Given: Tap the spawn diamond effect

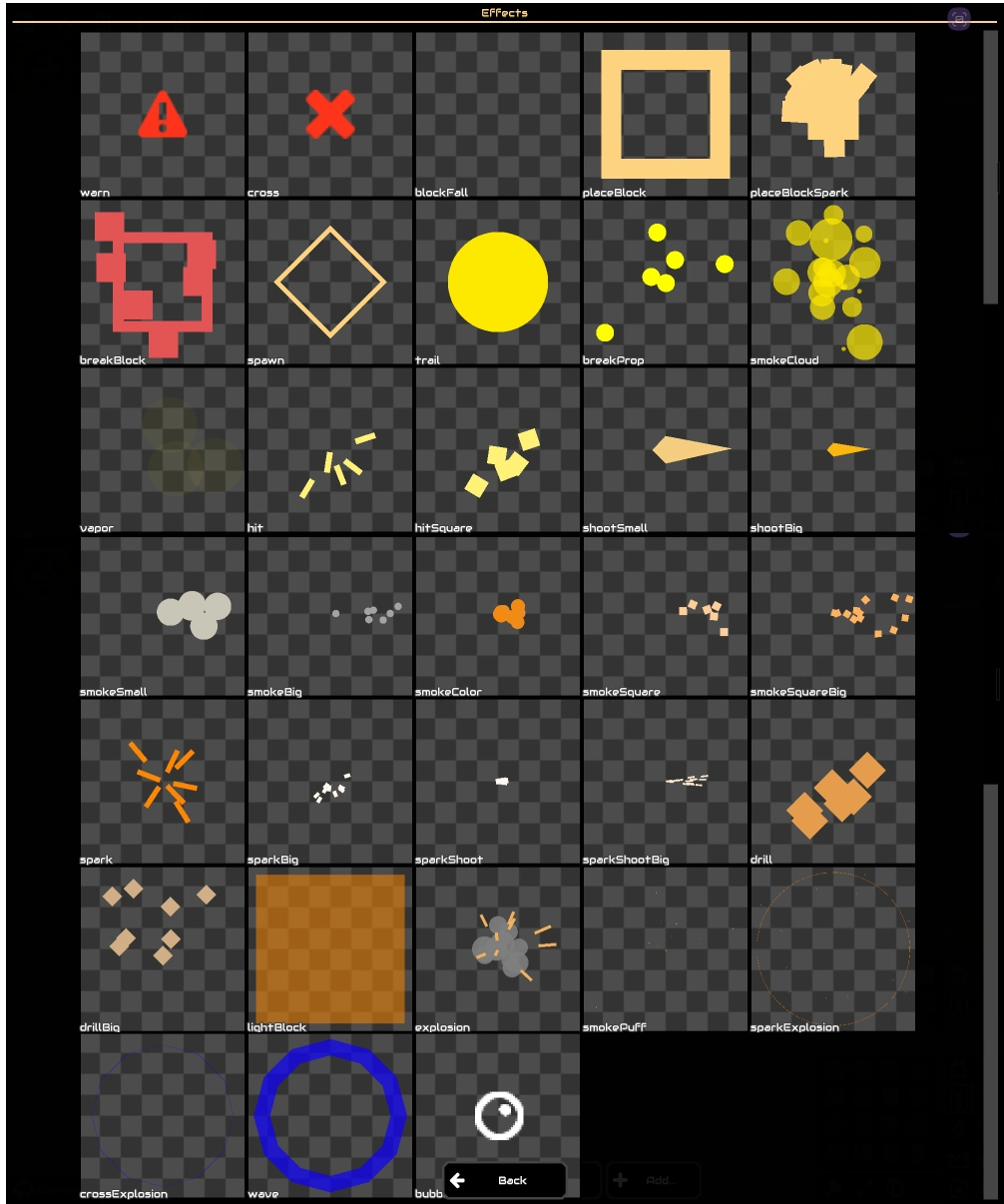Looking at the screenshot, I should 330,282.
